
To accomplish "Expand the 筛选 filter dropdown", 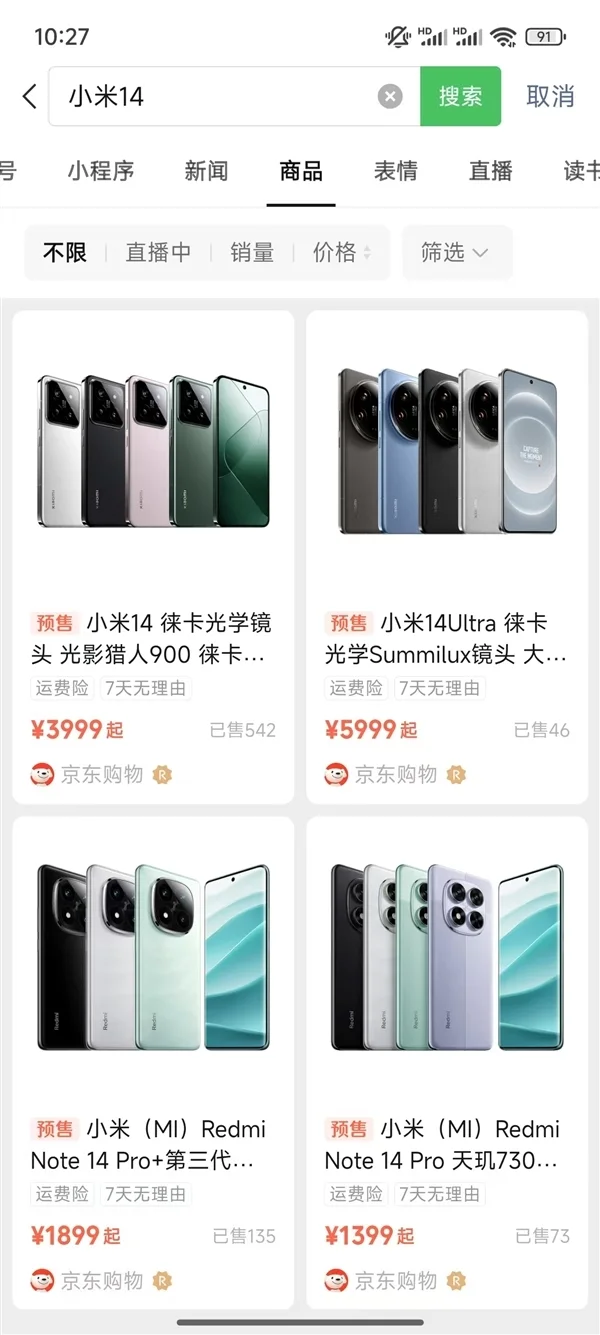I will [456, 253].
